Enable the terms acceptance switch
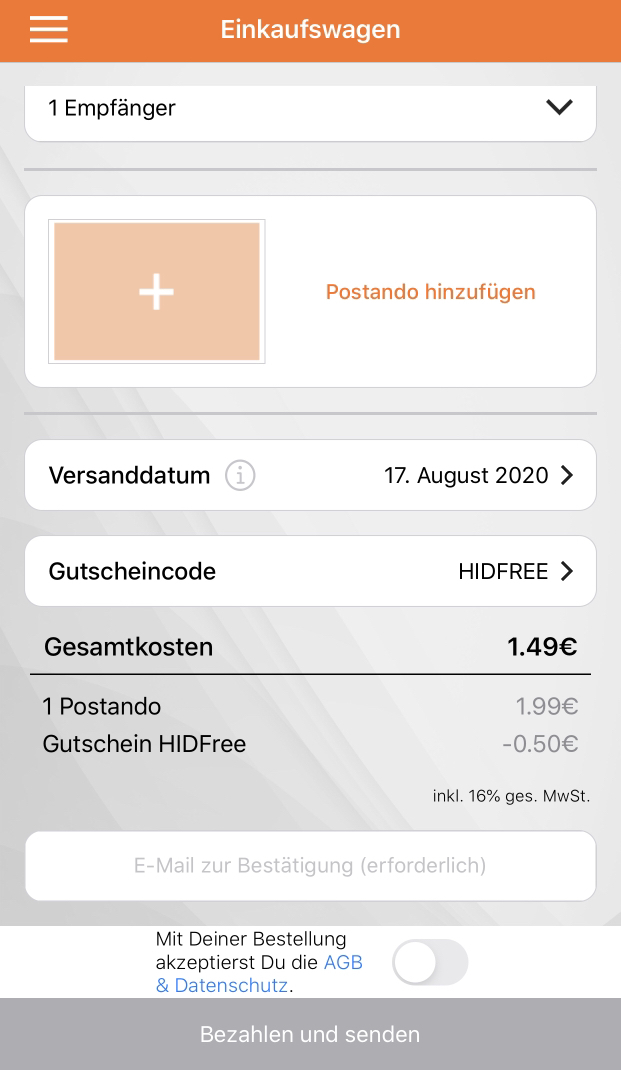621x1070 pixels. [430, 962]
